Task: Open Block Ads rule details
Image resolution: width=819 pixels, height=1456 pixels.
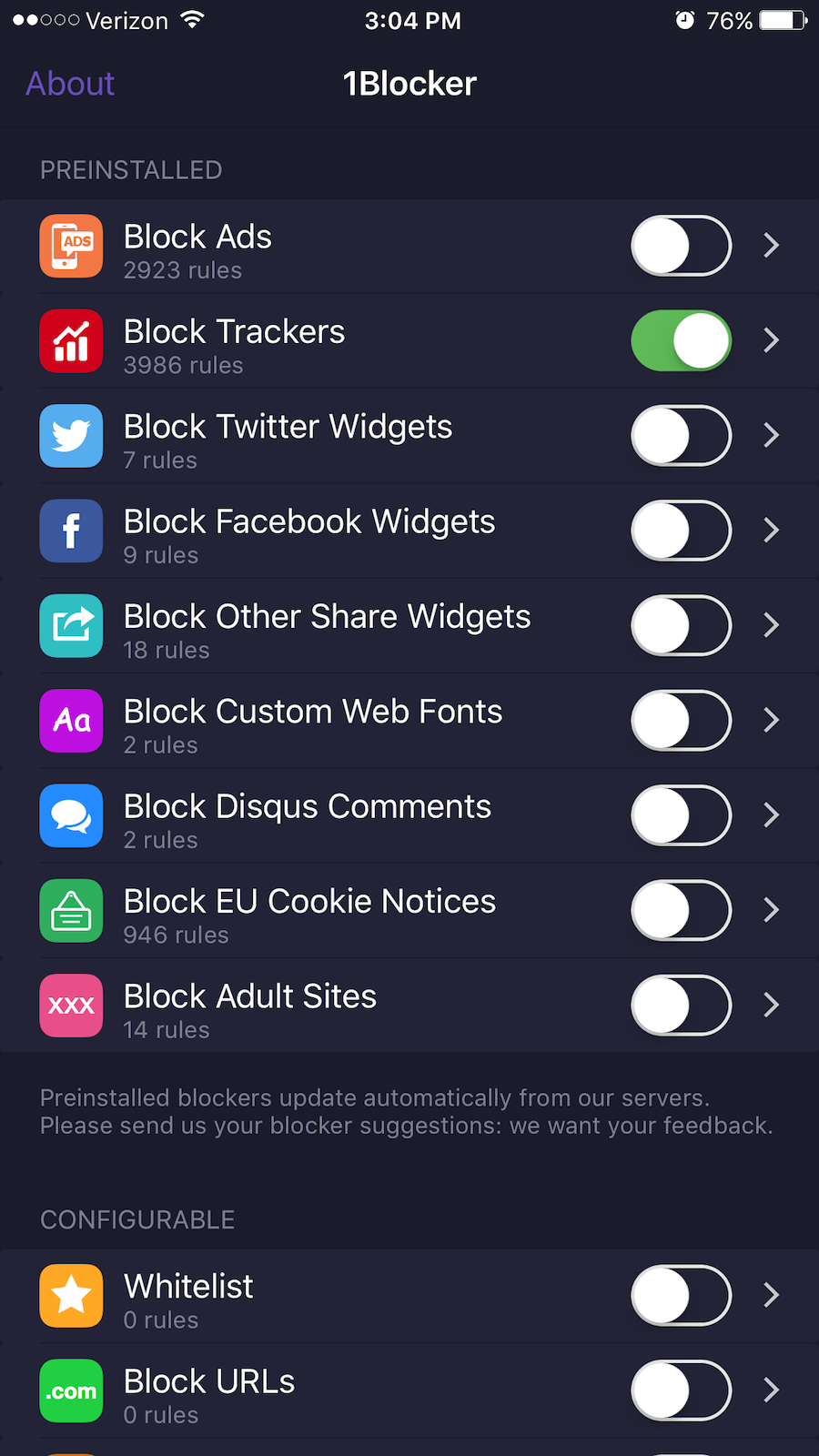Action: tap(771, 246)
